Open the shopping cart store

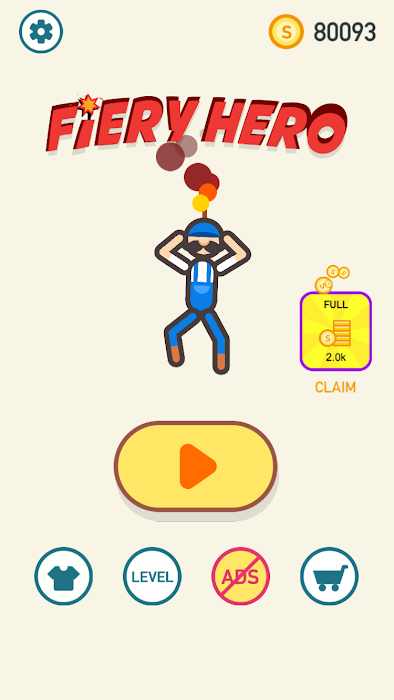coord(329,576)
